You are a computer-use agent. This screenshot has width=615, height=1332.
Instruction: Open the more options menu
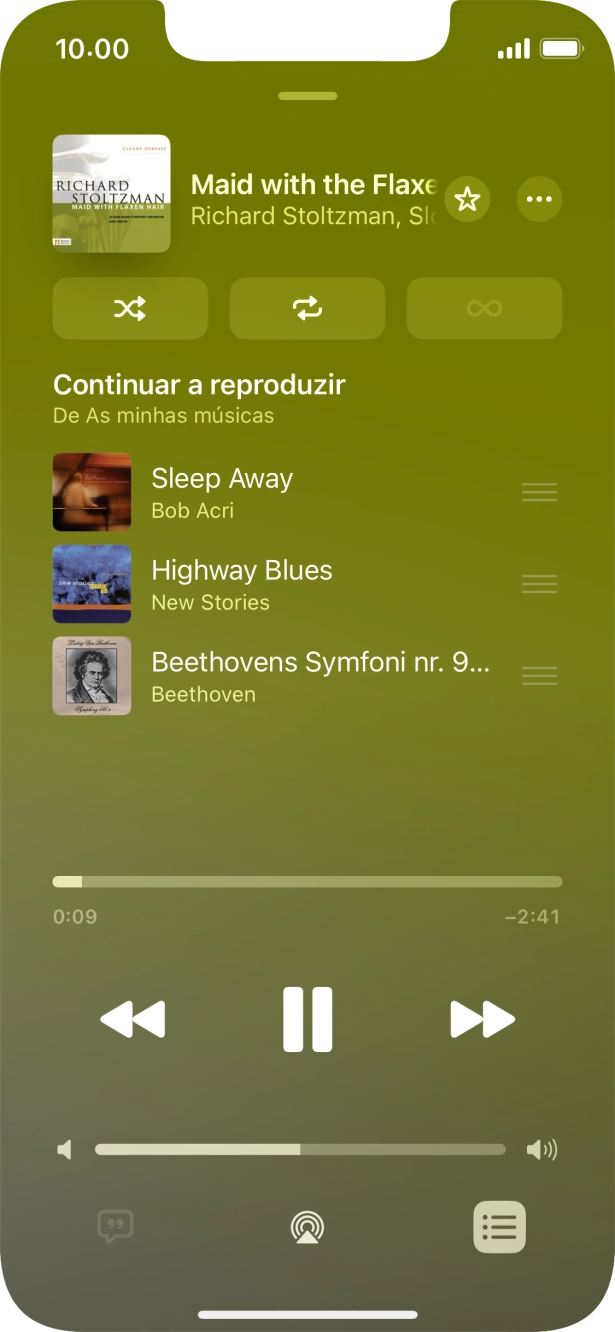[539, 200]
